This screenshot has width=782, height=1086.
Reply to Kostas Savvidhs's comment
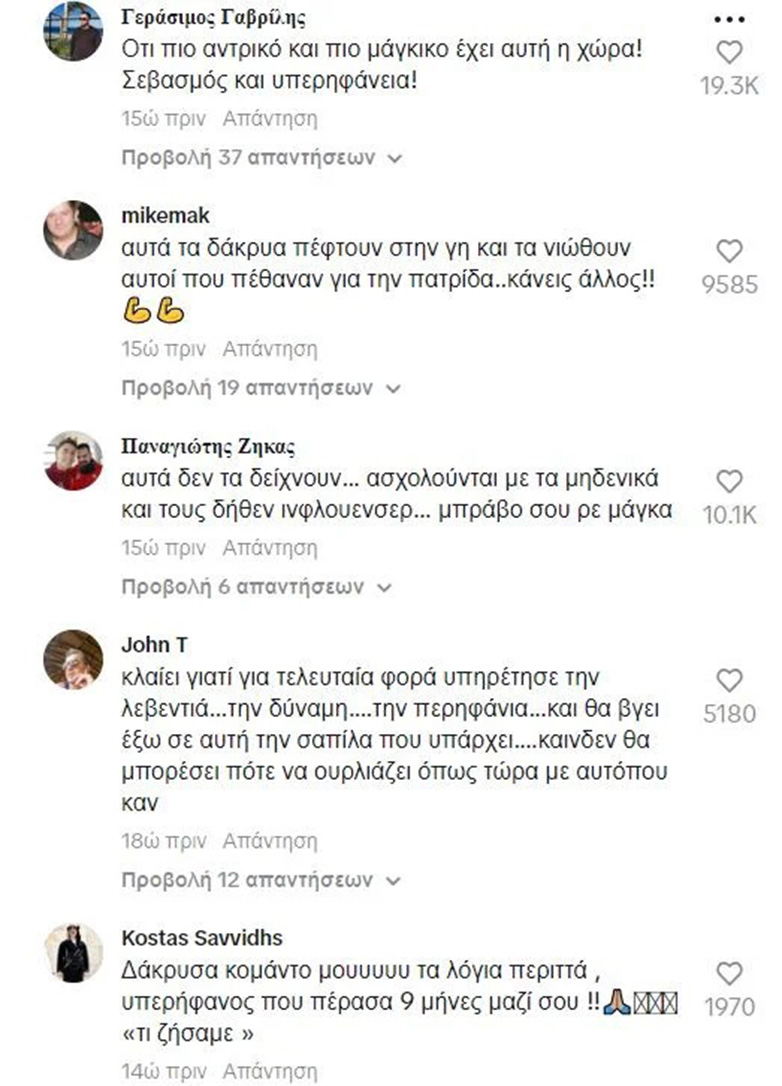click(270, 1071)
